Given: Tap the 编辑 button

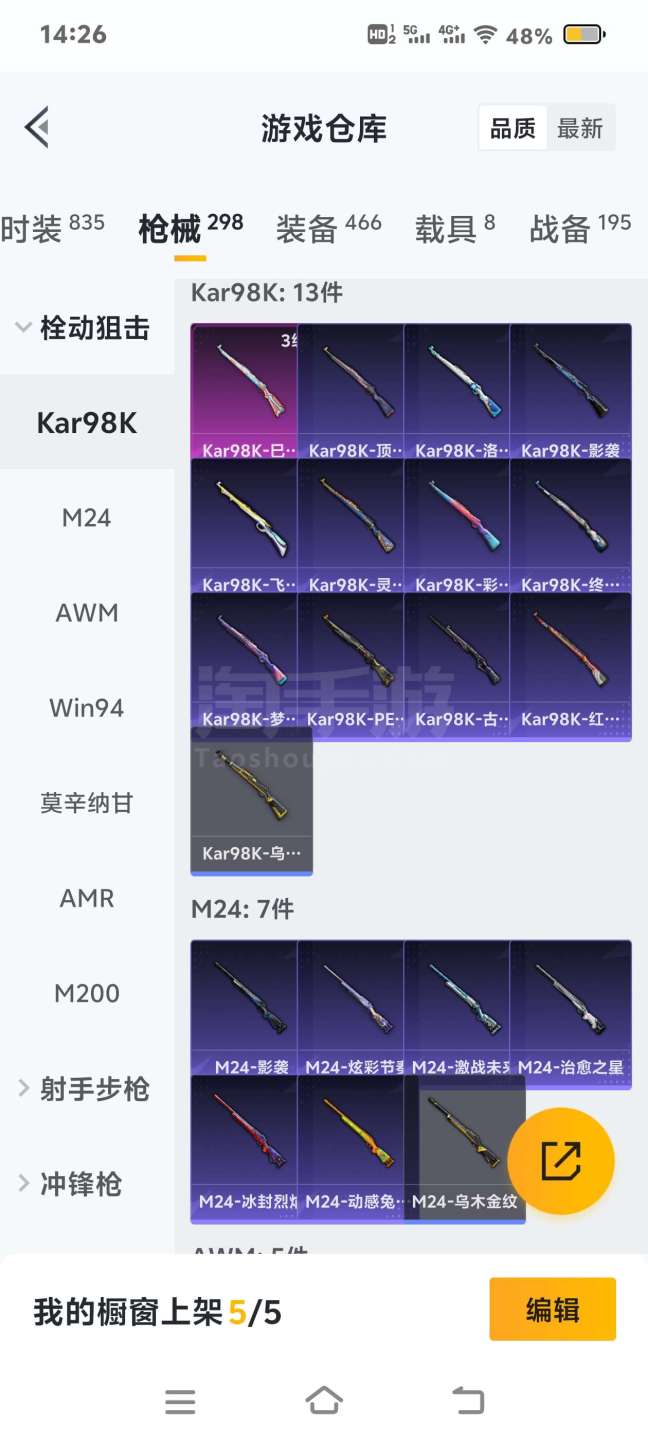Looking at the screenshot, I should tap(552, 1309).
